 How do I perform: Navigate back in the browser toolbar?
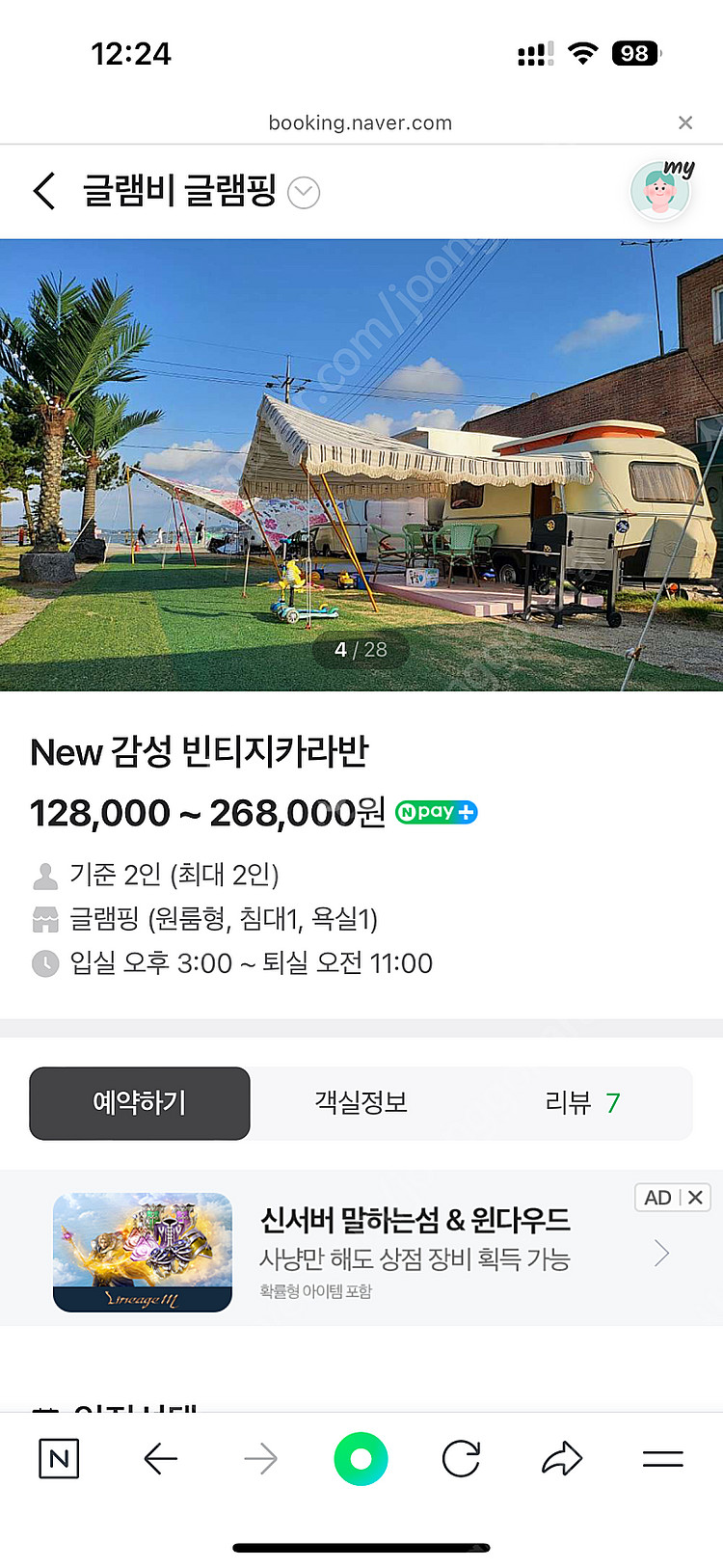tap(161, 1459)
